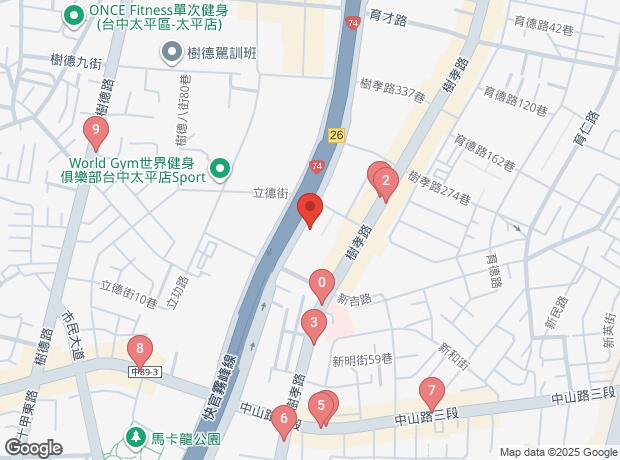The width and height of the screenshot is (620, 460).
Task: Open the 樹德駕訓班 place pin
Action: pos(172,53)
